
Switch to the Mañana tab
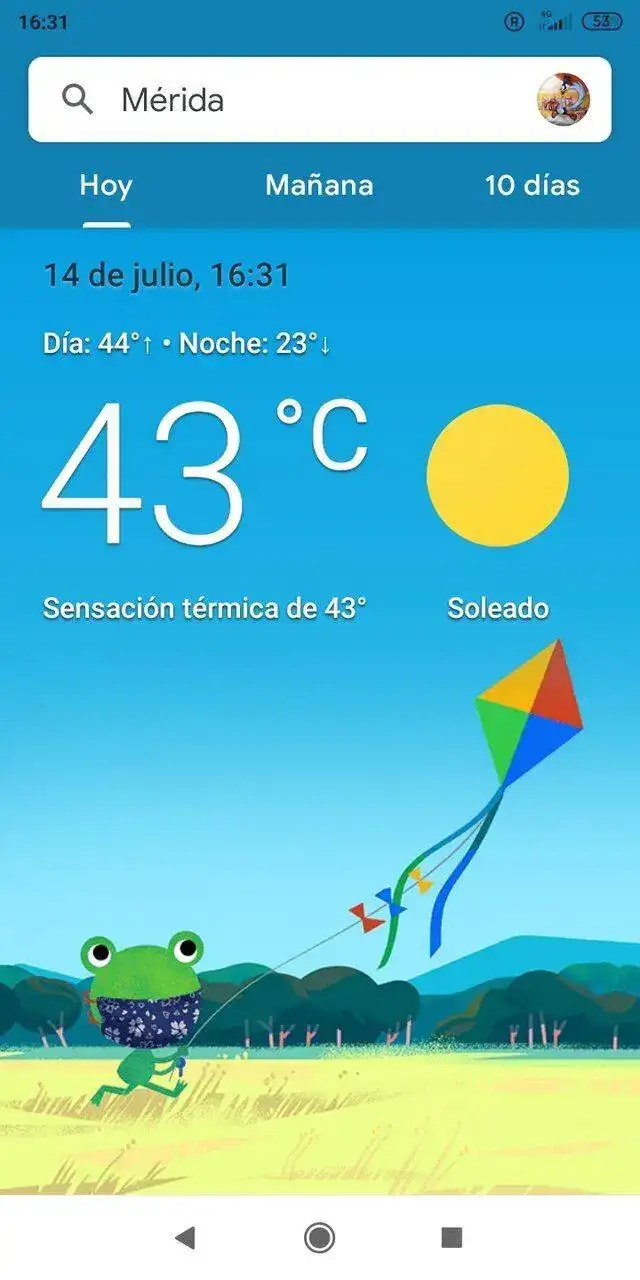[319, 186]
